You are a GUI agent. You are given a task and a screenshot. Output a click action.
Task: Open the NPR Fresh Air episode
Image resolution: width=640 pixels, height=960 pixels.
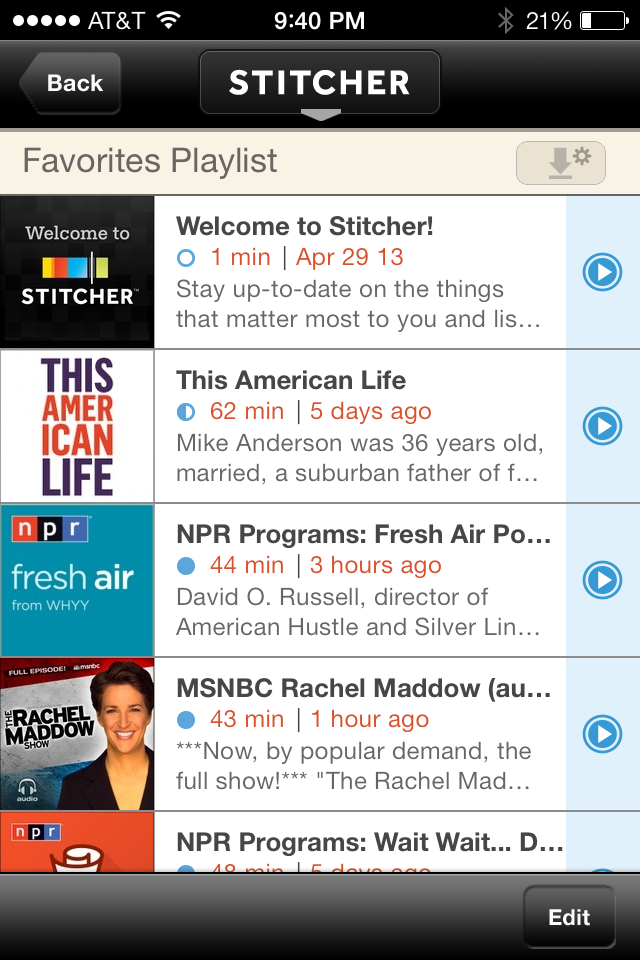point(360,580)
